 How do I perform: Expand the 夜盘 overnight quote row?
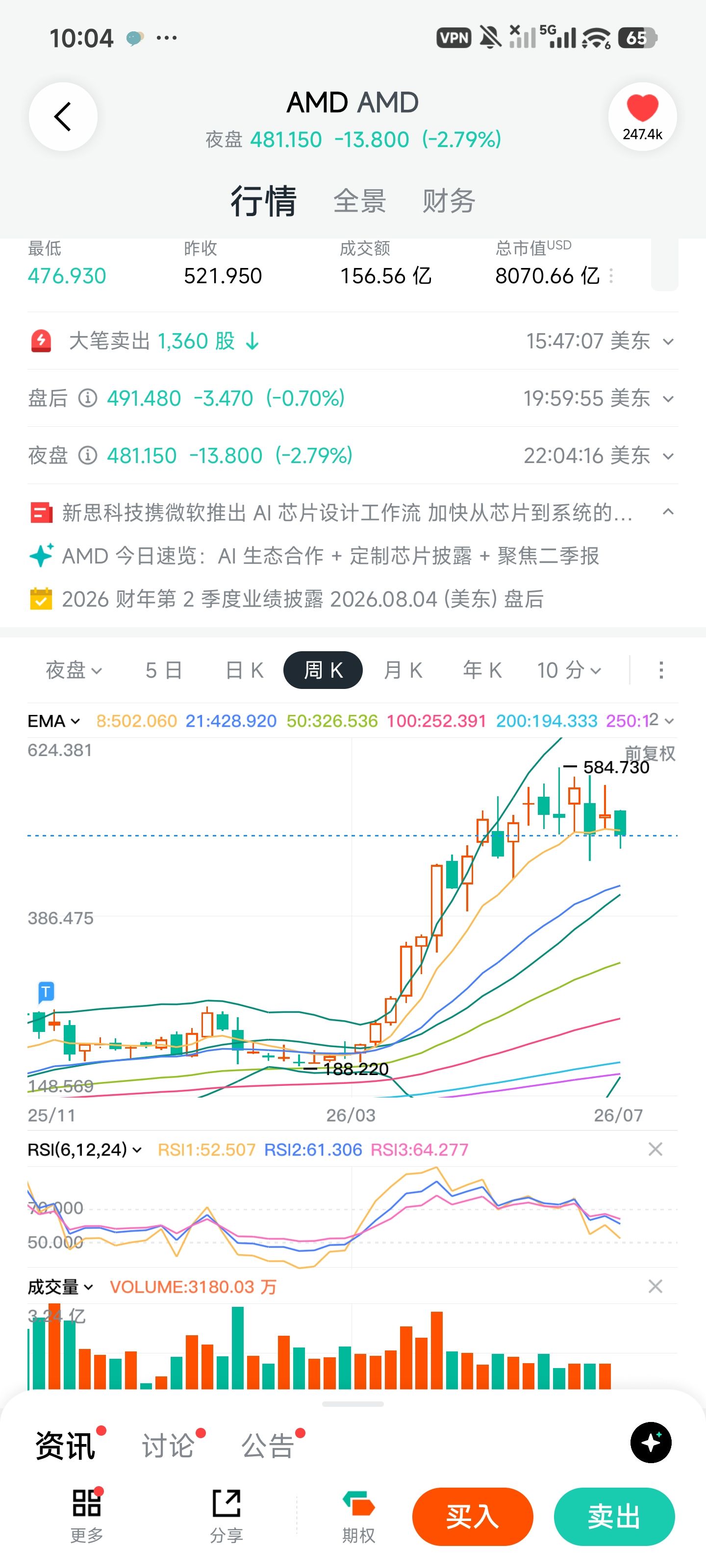353,455
